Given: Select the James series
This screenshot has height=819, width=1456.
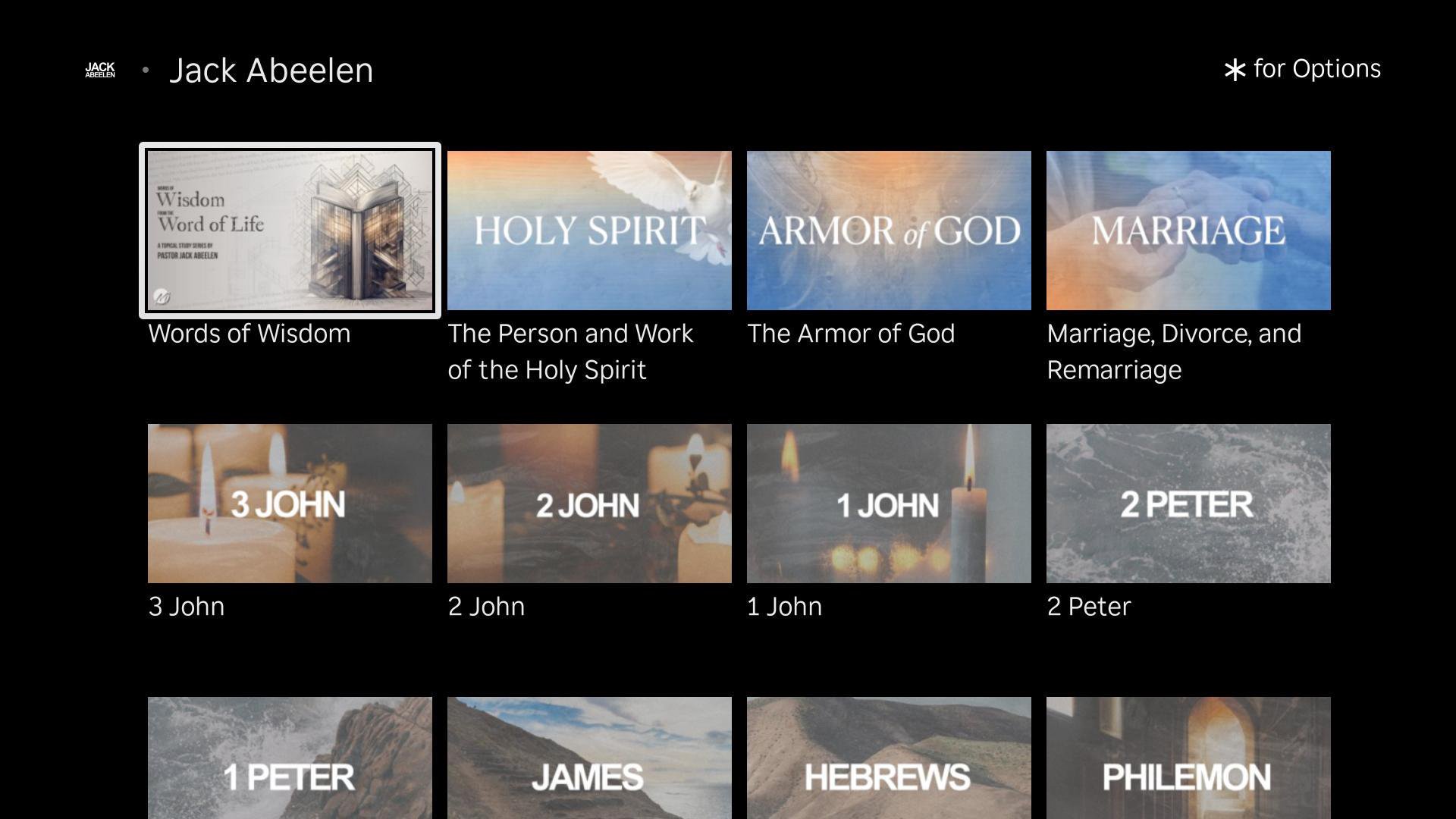Looking at the screenshot, I should (x=589, y=758).
